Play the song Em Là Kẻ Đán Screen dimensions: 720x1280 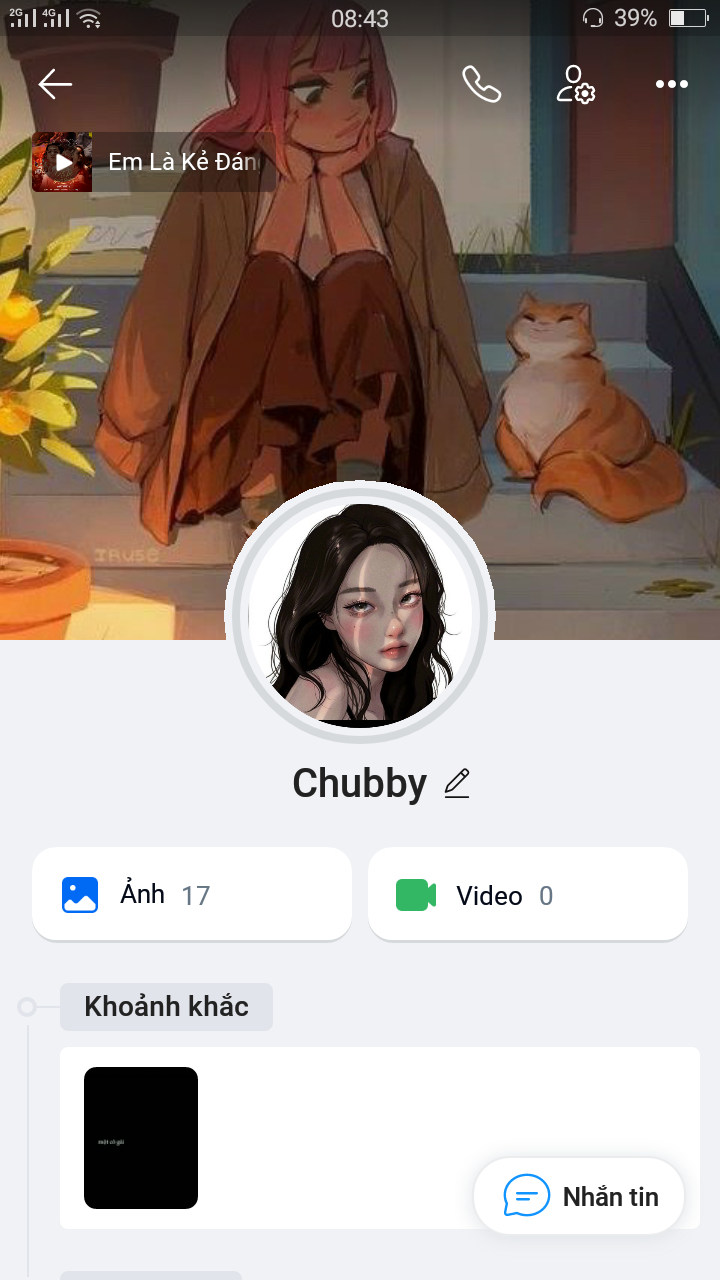[63, 162]
